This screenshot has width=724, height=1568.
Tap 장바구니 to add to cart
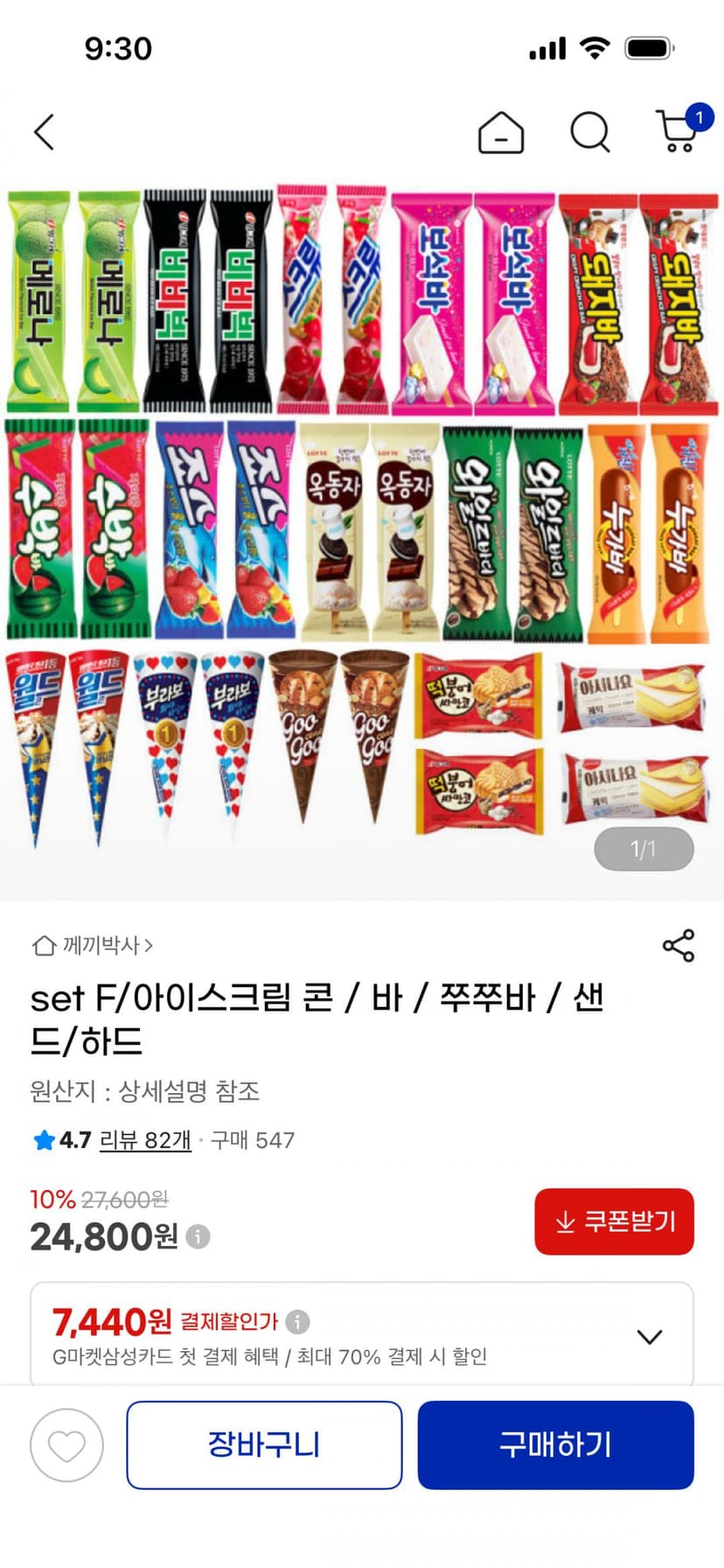[264, 1445]
